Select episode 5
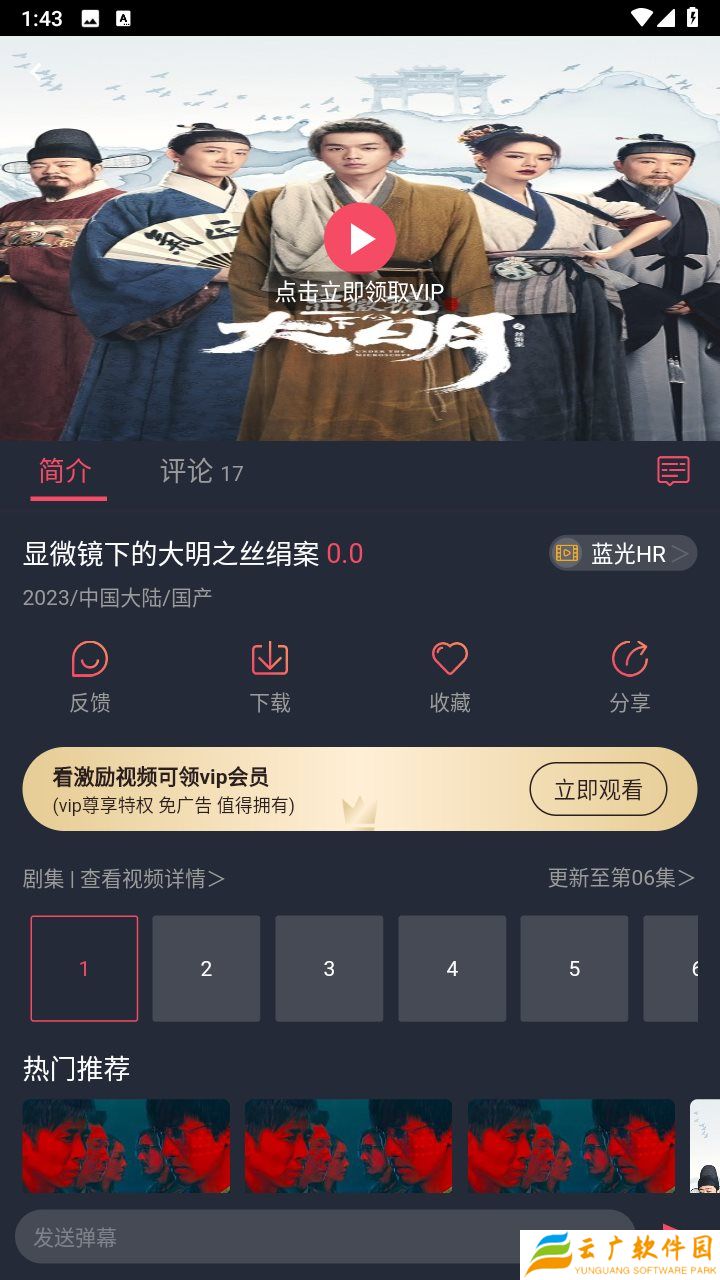Viewport: 720px width, 1280px height. [574, 968]
